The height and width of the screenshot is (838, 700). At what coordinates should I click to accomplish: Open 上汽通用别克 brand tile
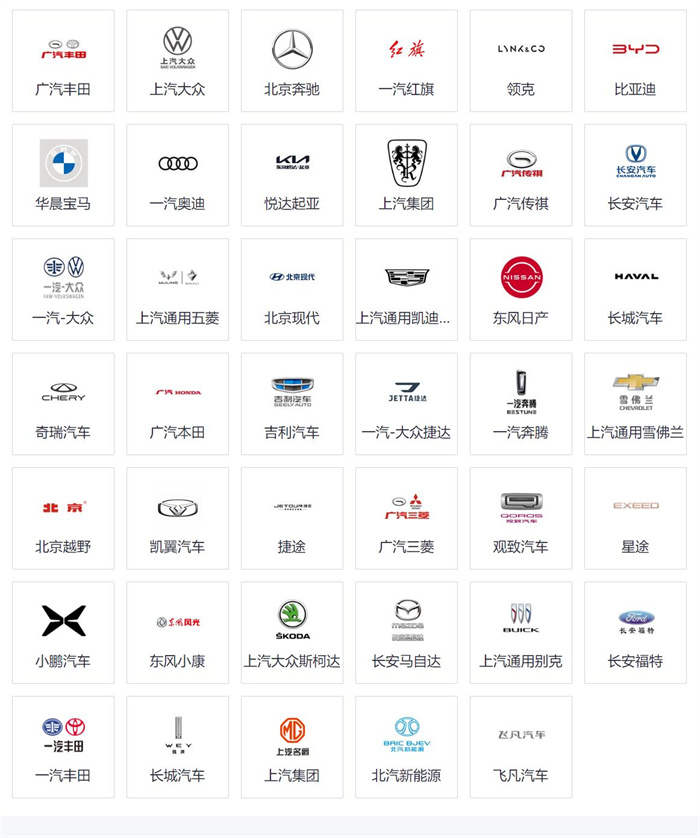pos(521,633)
